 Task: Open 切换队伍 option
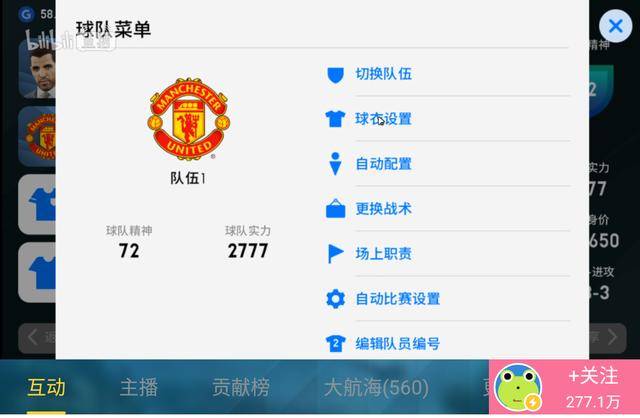point(383,74)
